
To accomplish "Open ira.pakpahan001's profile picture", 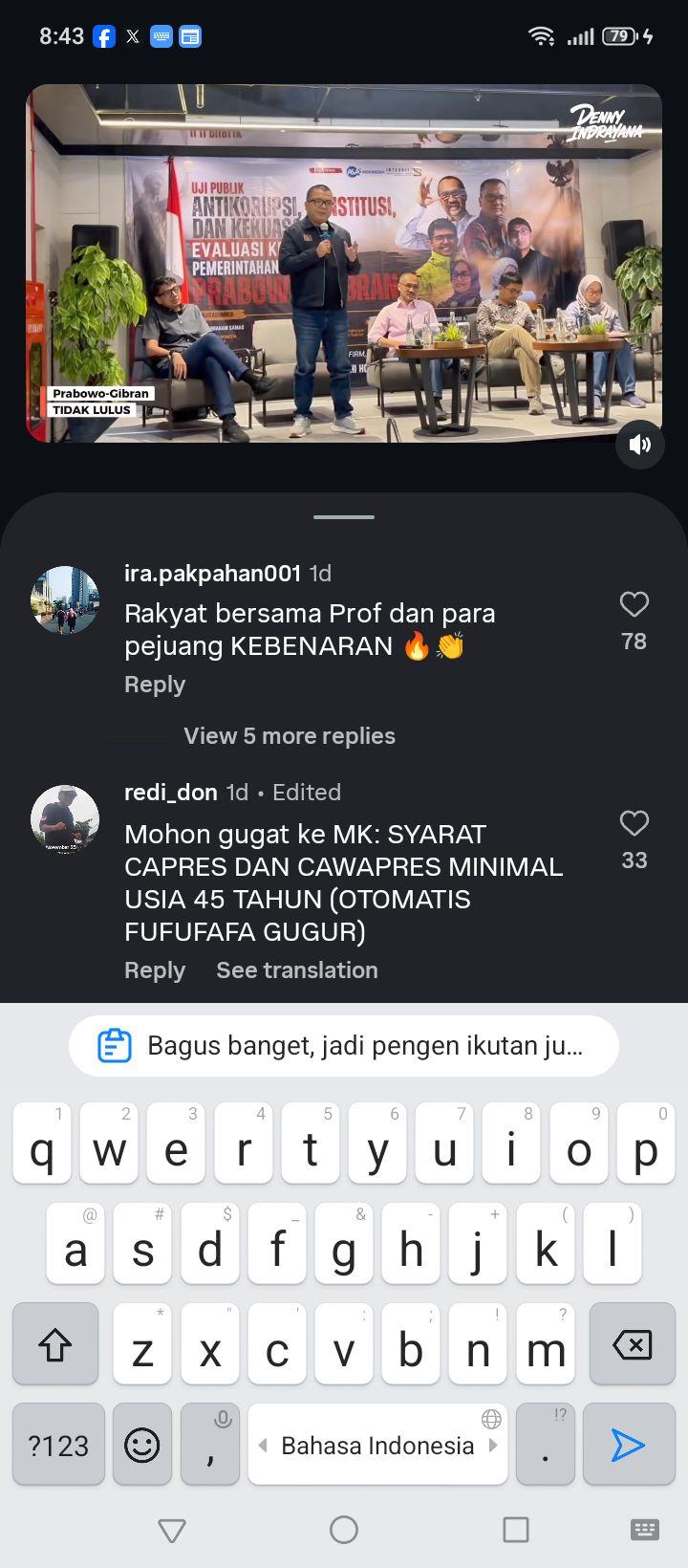I will tap(65, 599).
